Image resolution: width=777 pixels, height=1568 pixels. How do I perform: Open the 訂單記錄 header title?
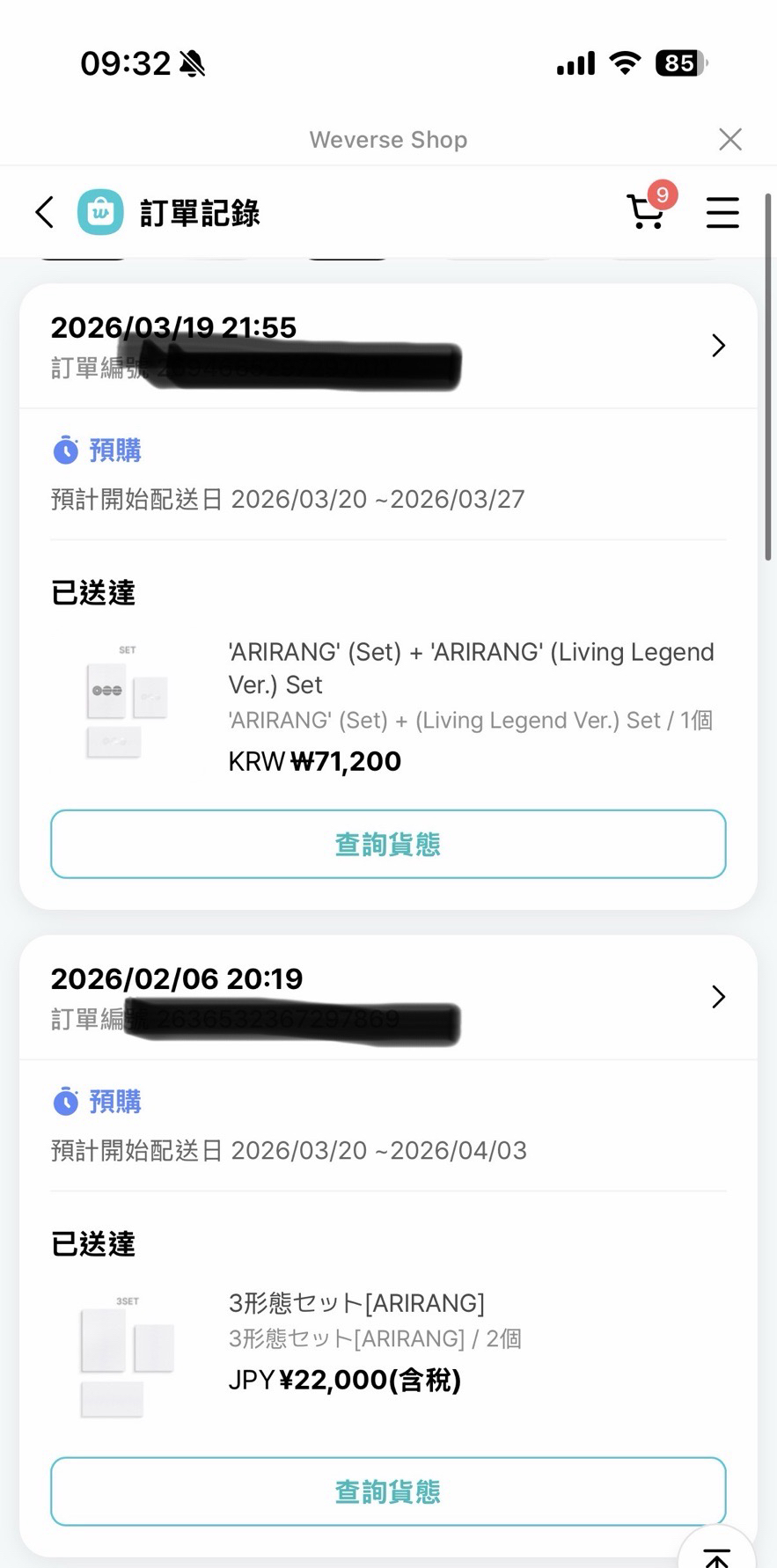[198, 212]
